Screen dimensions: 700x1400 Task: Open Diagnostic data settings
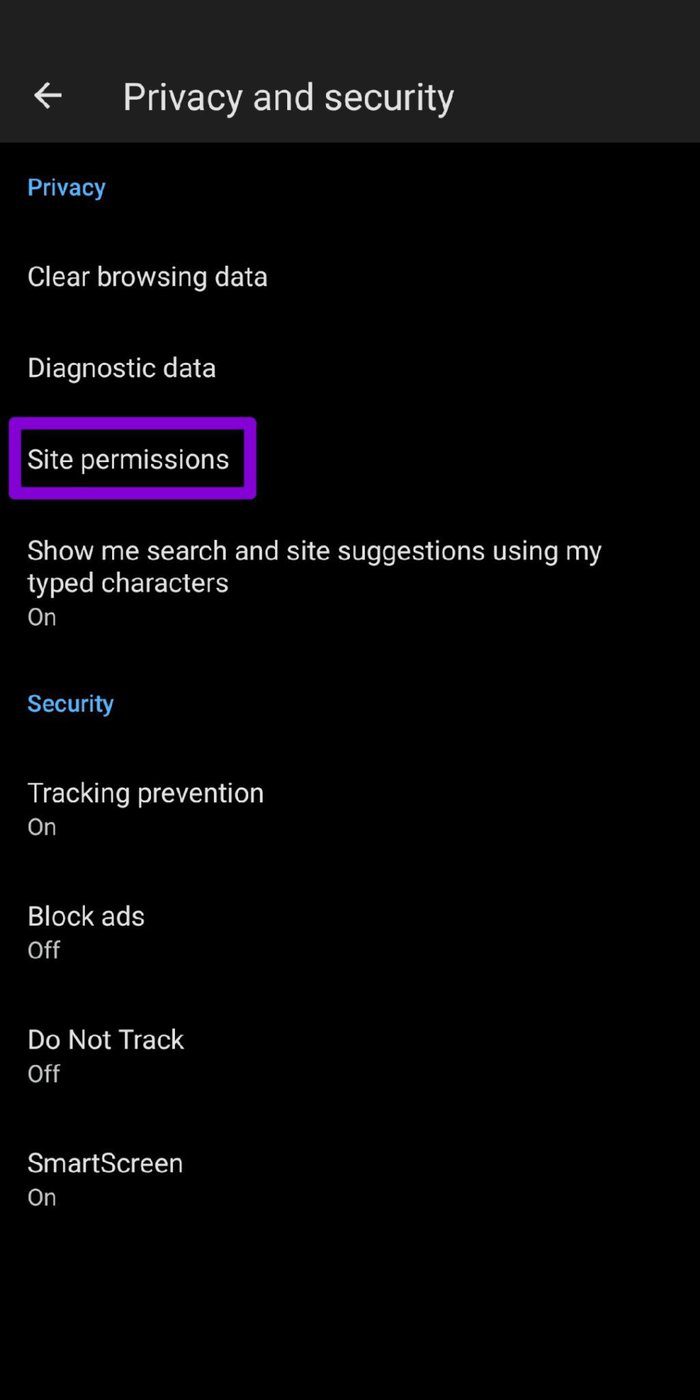(350, 368)
